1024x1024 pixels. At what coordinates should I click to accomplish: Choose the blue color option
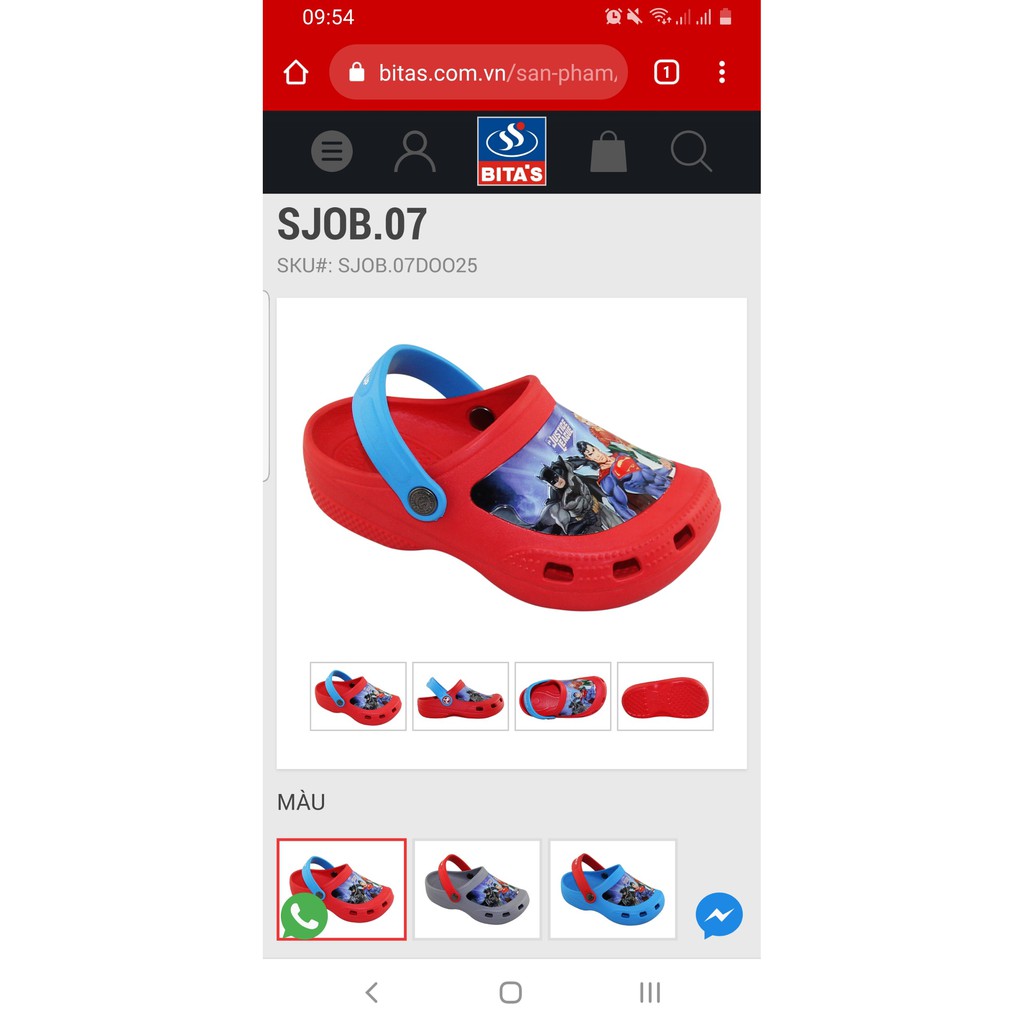[x=612, y=890]
